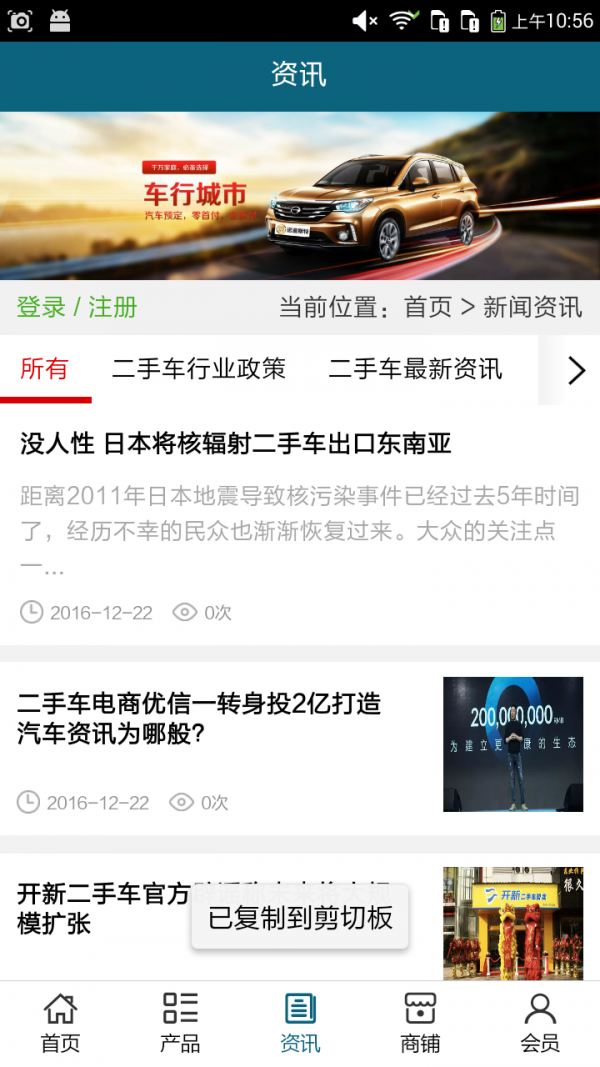Image resolution: width=600 pixels, height=1067 pixels.
Task: Switch to the 二手车行业政策 tab
Action: point(199,369)
